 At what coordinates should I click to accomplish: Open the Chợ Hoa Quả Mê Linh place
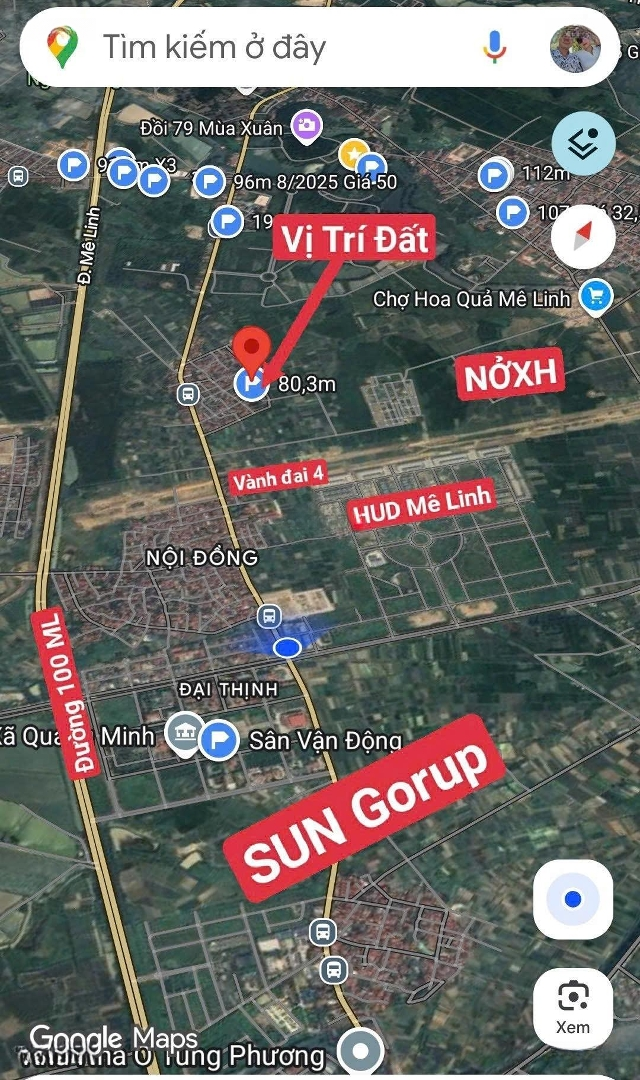coord(597,296)
